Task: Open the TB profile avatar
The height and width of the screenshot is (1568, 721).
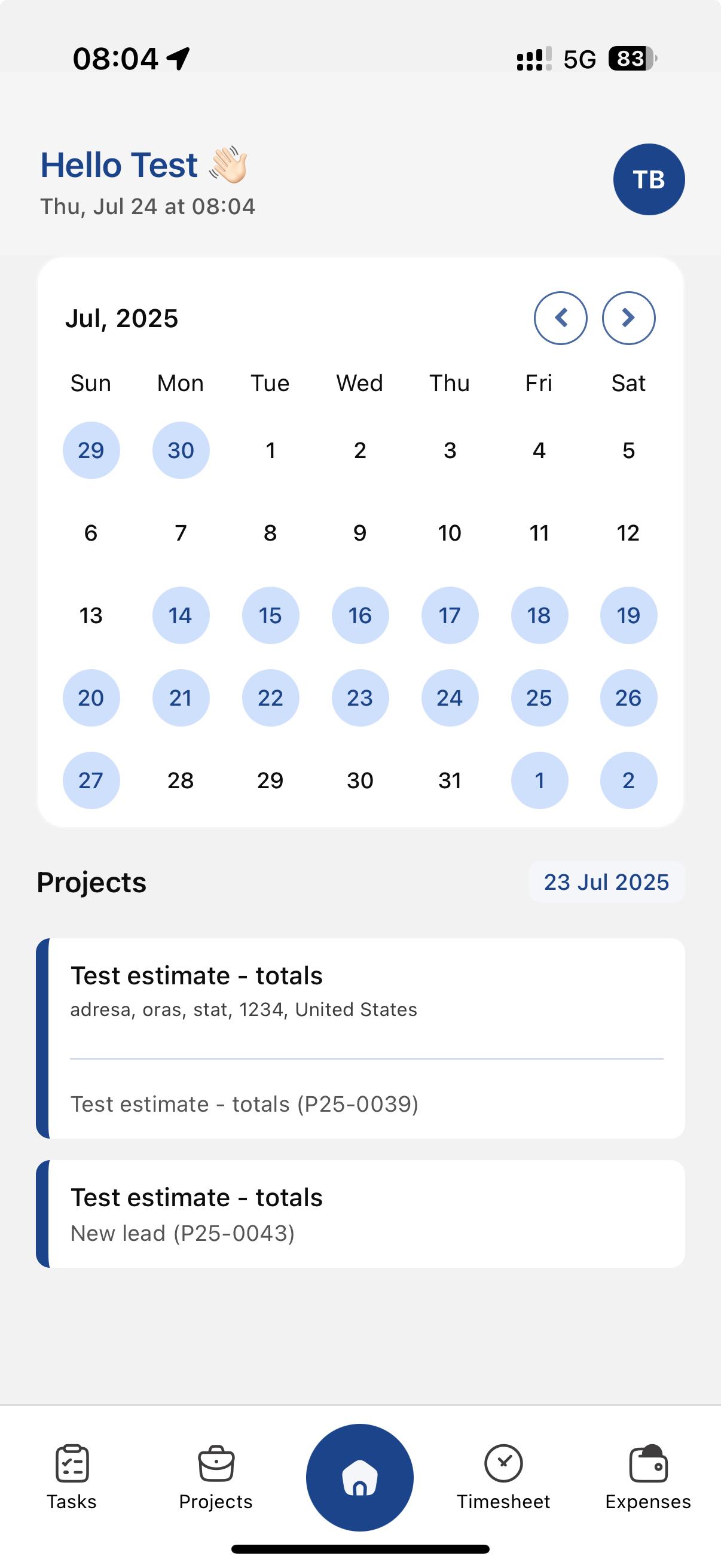Action: 649,179
